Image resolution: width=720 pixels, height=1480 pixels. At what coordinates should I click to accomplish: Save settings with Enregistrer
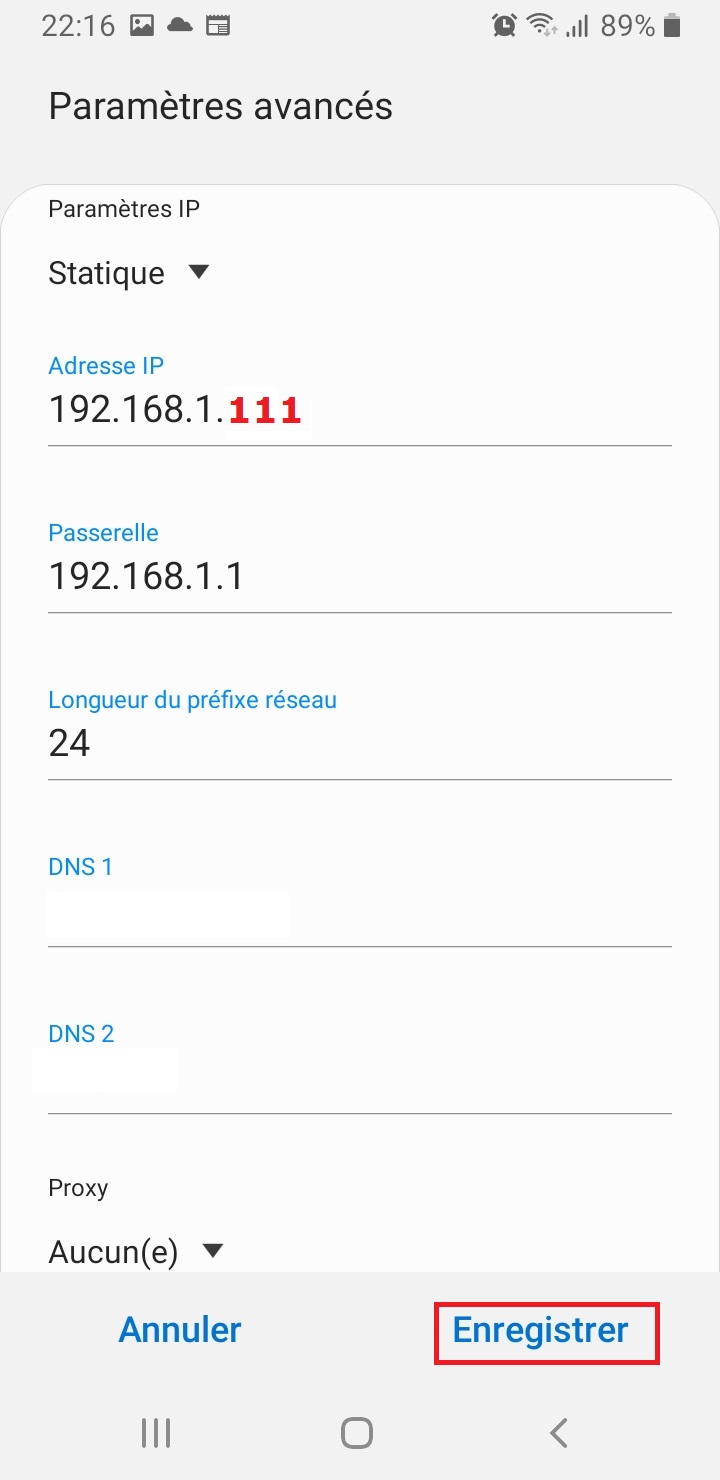(x=541, y=1330)
